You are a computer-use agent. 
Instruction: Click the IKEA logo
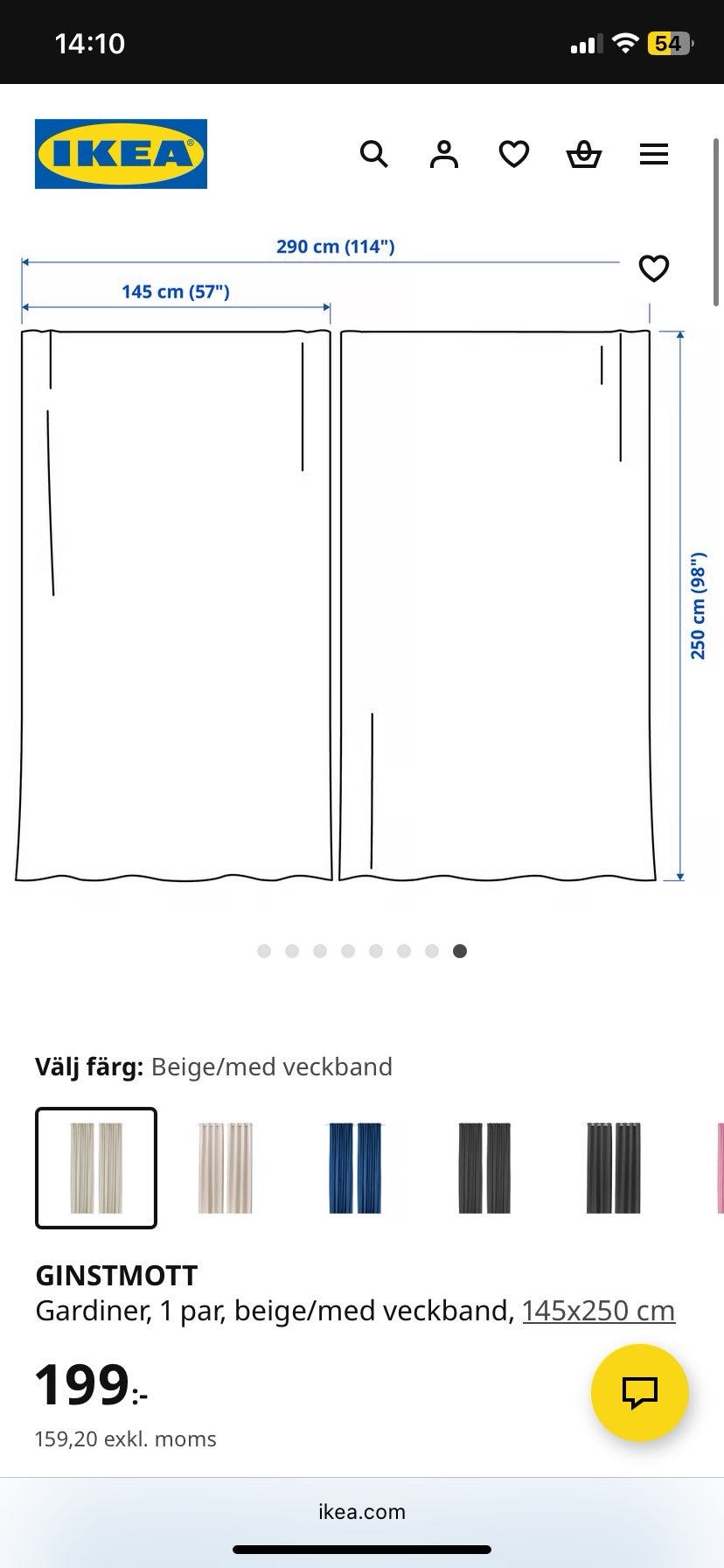point(121,153)
